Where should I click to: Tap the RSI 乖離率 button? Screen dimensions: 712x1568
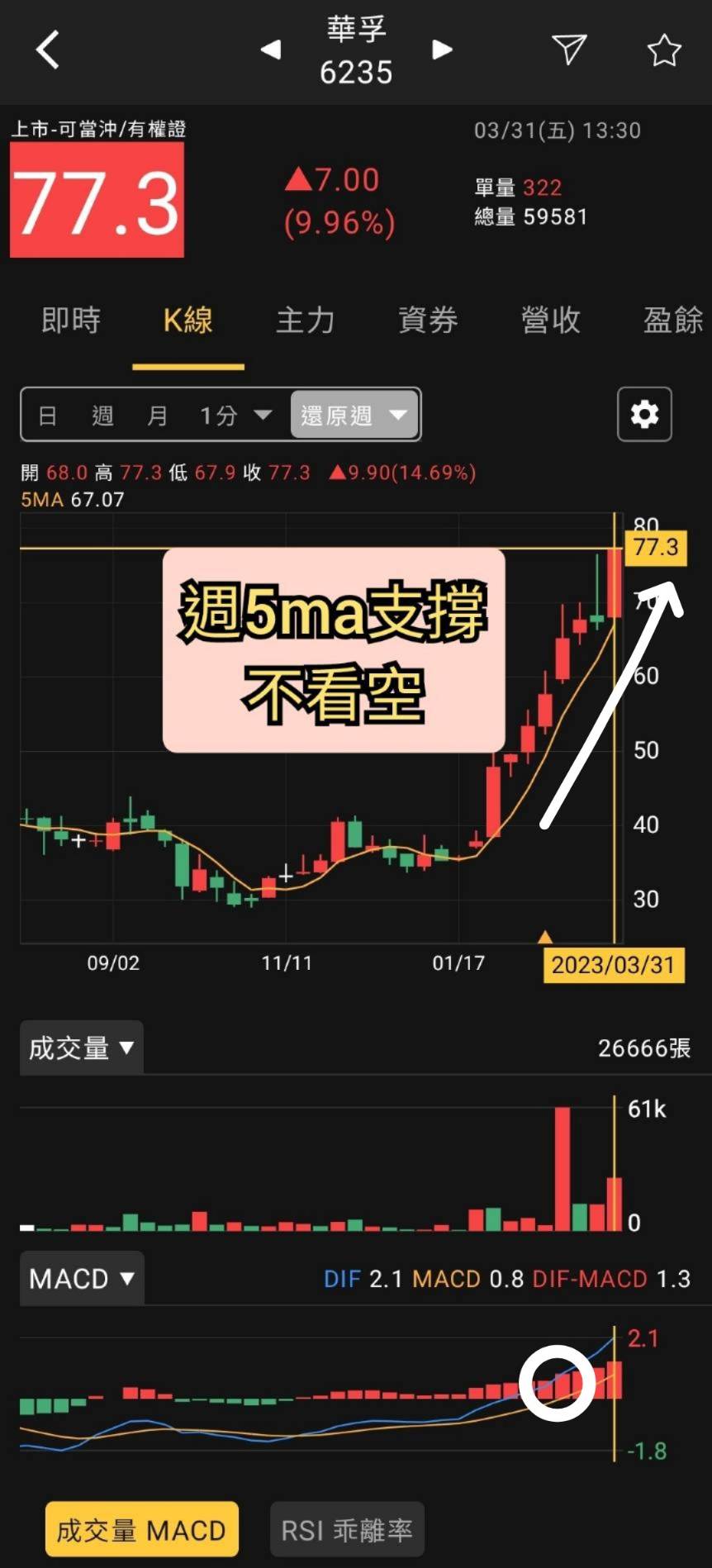[347, 1530]
